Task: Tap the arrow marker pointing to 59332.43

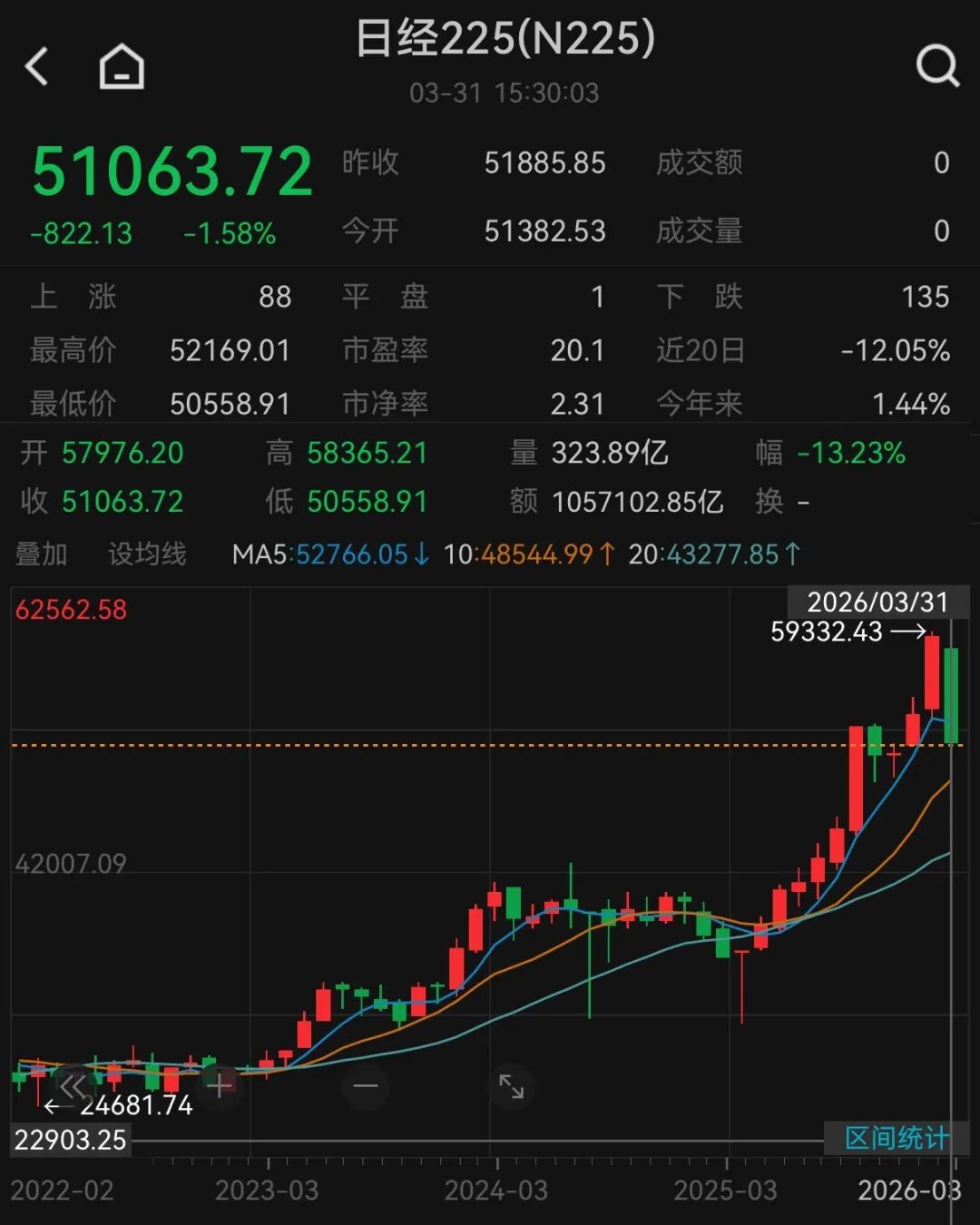Action: 907,632
